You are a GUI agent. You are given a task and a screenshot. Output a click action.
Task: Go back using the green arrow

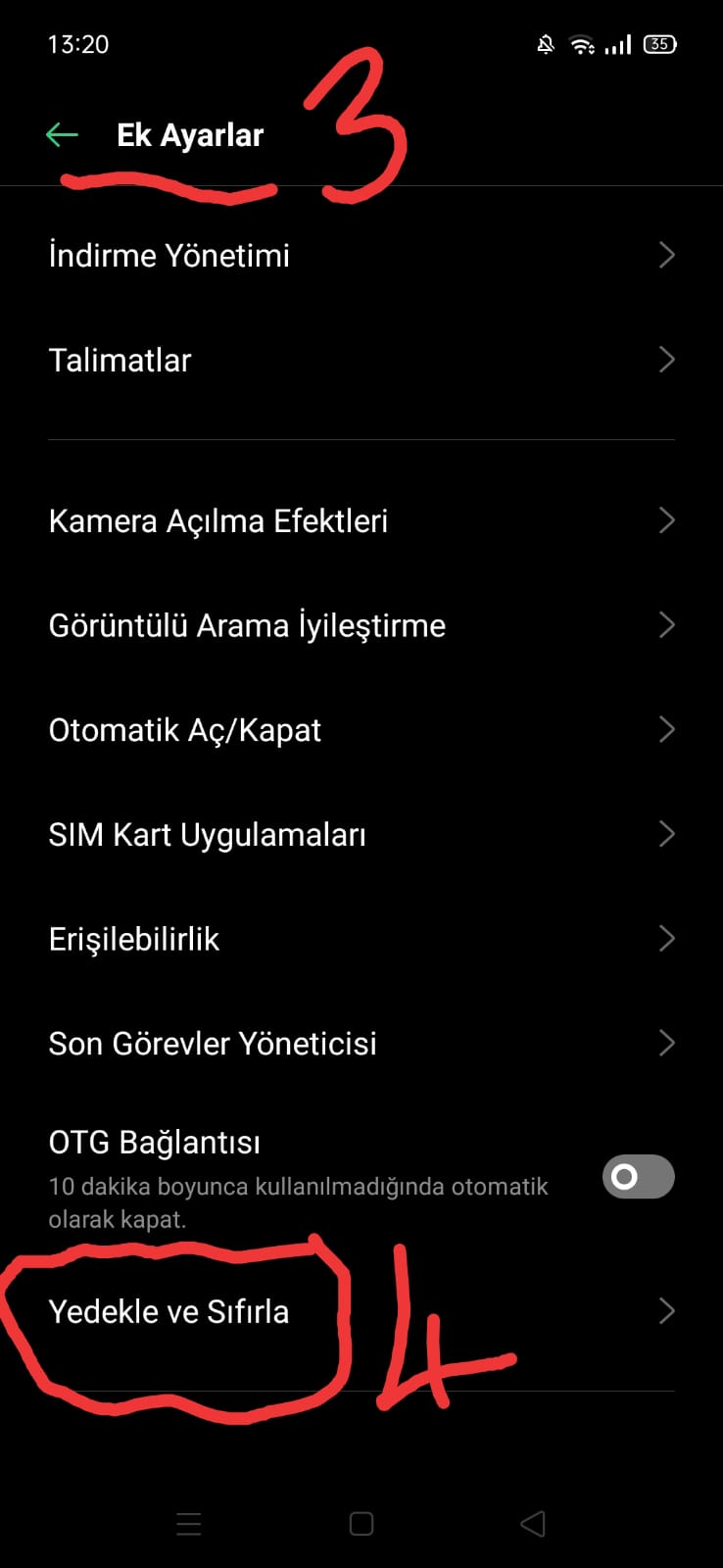62,135
